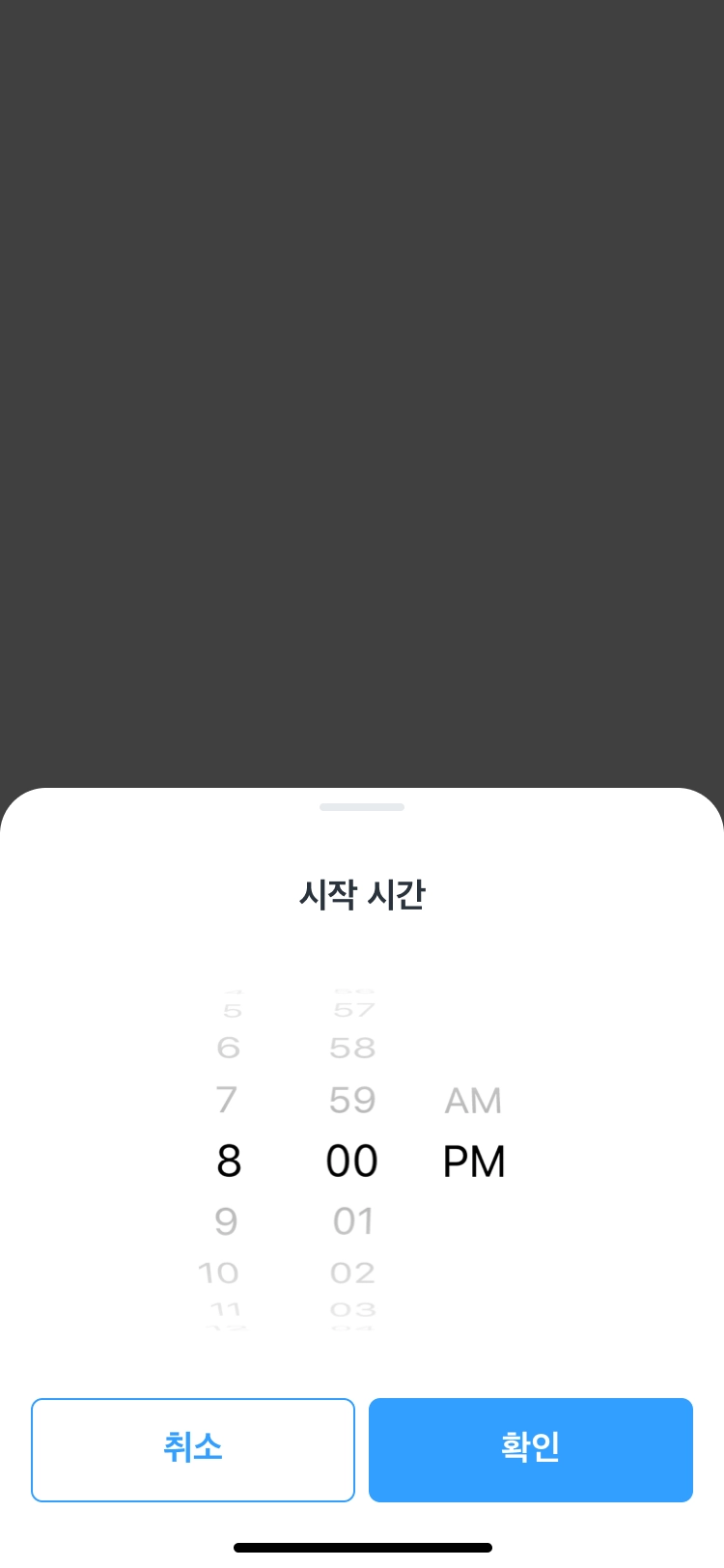
Task: Cancel with the 취소 button
Action: (193, 1449)
